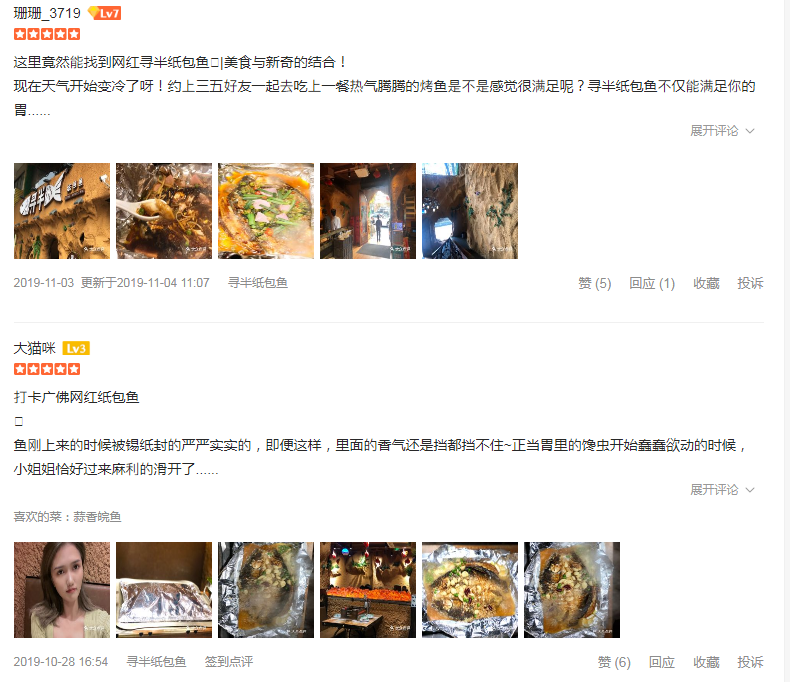Viewport: 790px width, 682px height.
Task: Save 大猫咪's review with 收藏
Action: coord(706,662)
